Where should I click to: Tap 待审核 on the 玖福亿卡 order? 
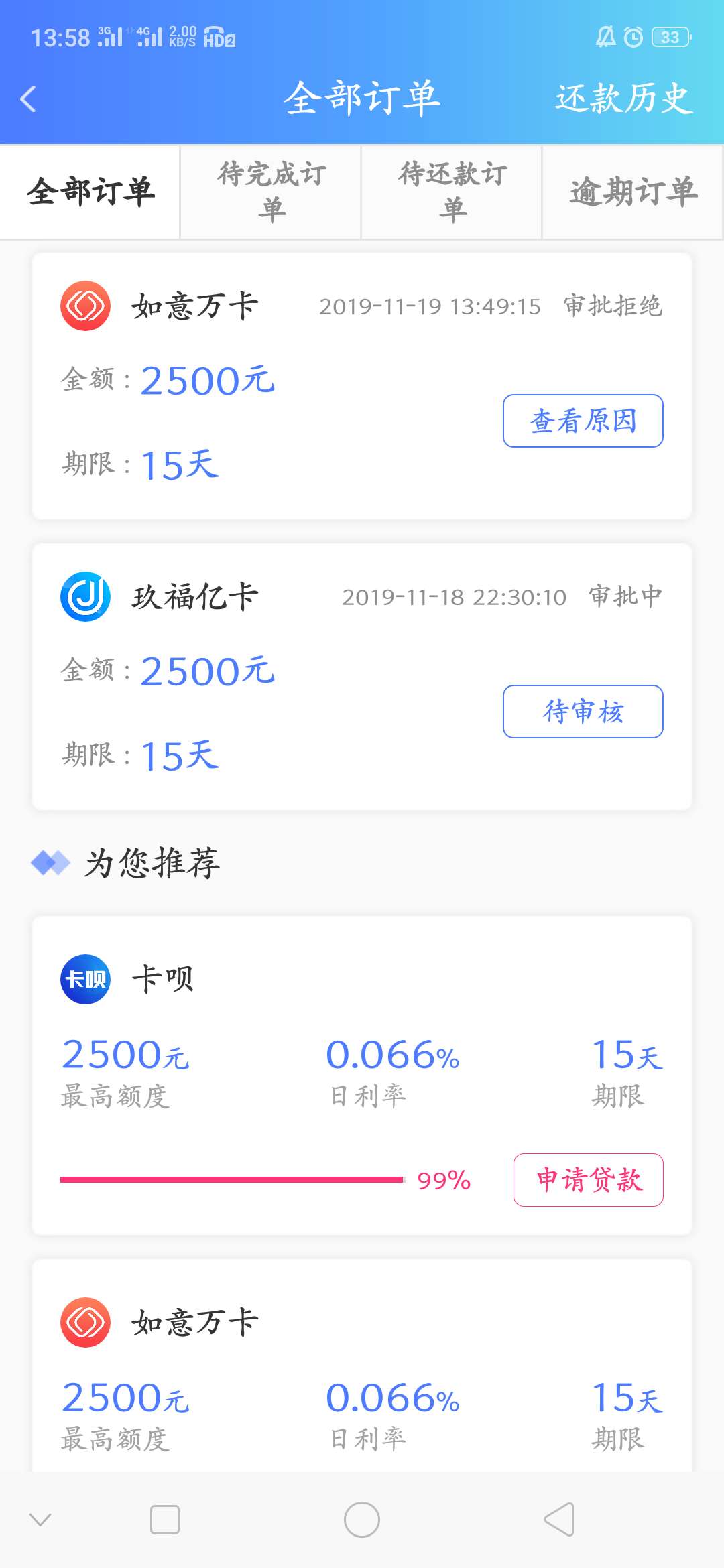click(x=583, y=712)
